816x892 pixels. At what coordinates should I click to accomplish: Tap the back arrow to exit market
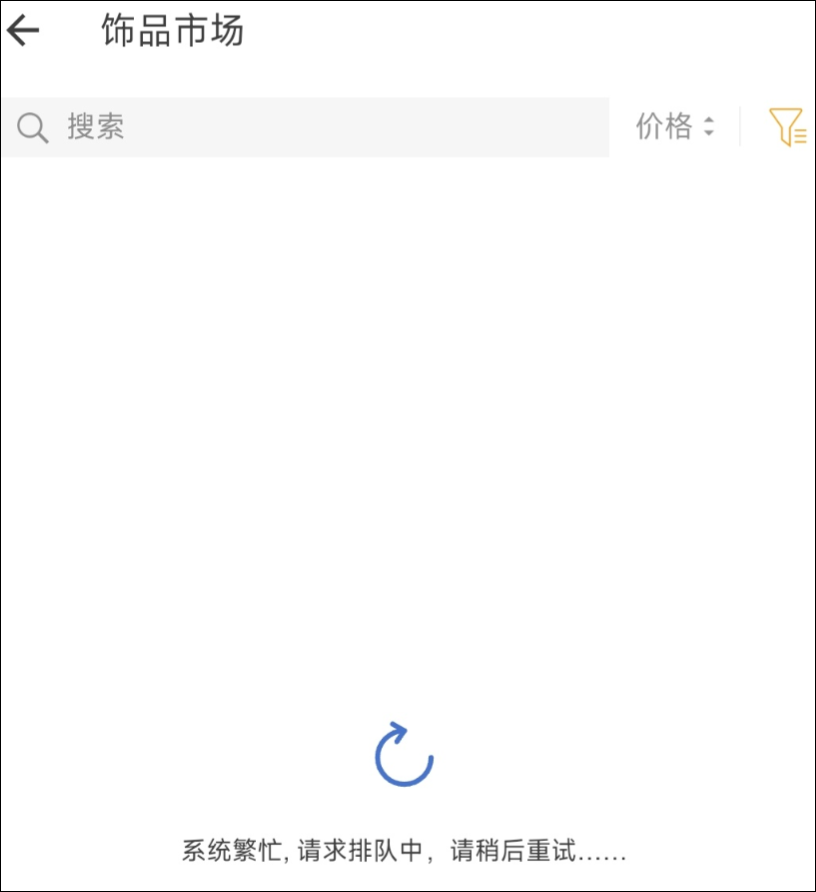(25, 31)
